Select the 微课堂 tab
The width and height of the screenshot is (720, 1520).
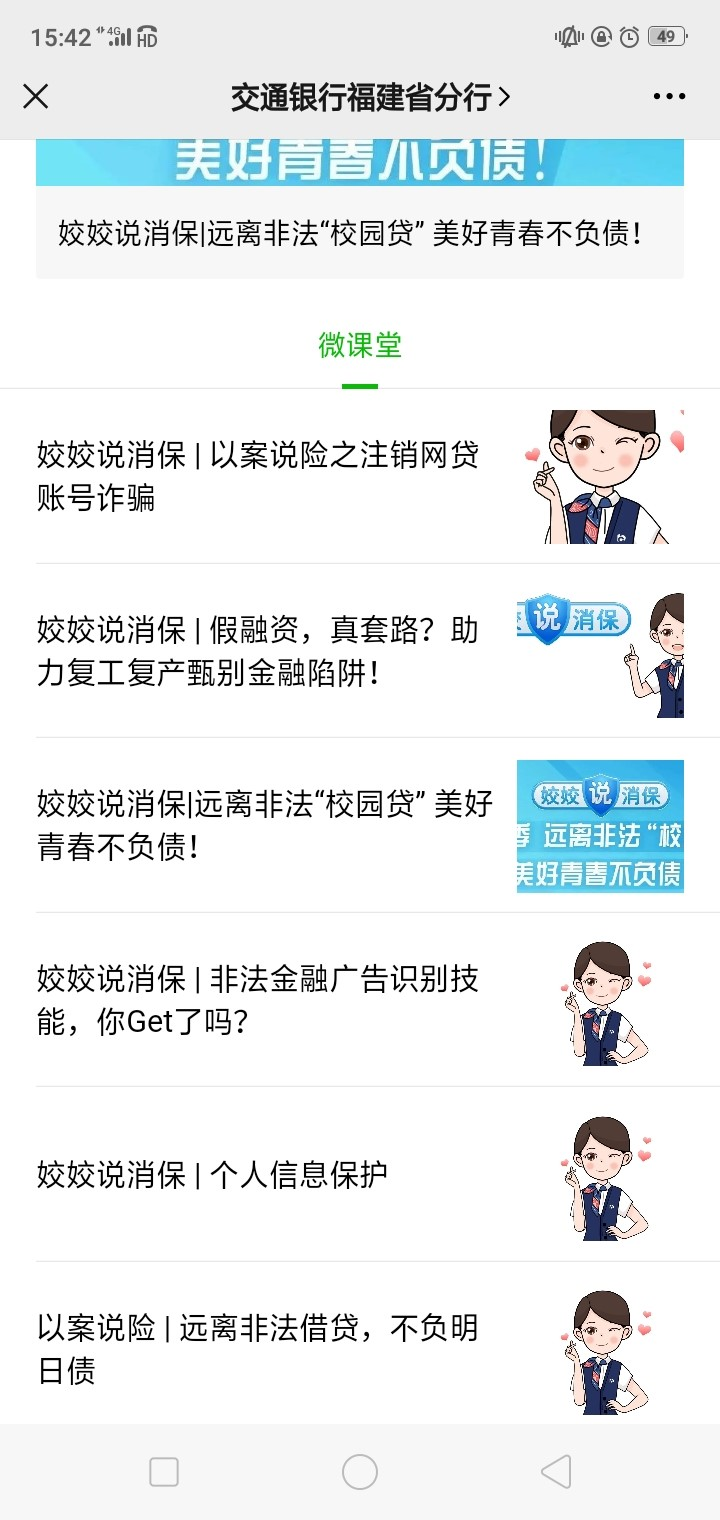point(360,346)
